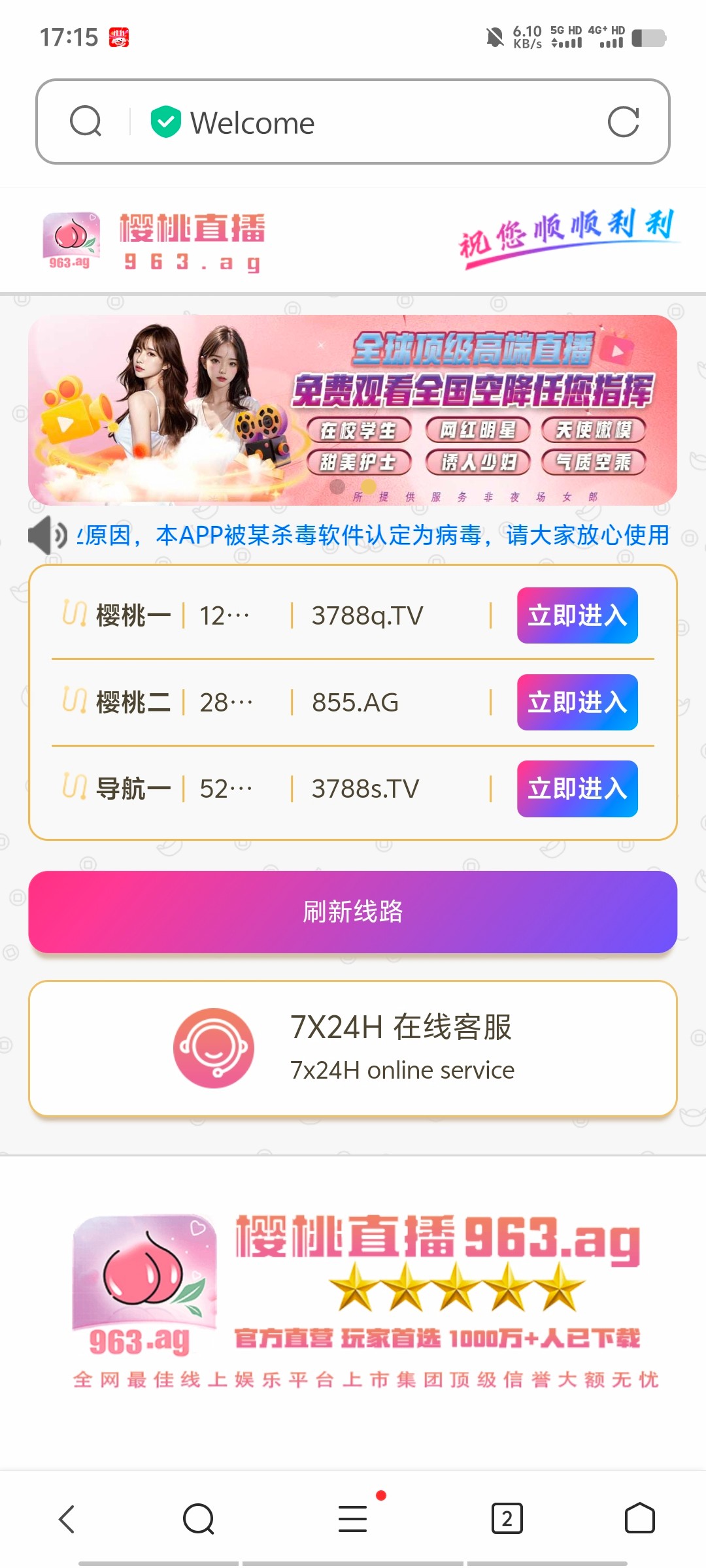Go back with the browser back arrow
The image size is (706, 1568).
pyautogui.click(x=67, y=1518)
